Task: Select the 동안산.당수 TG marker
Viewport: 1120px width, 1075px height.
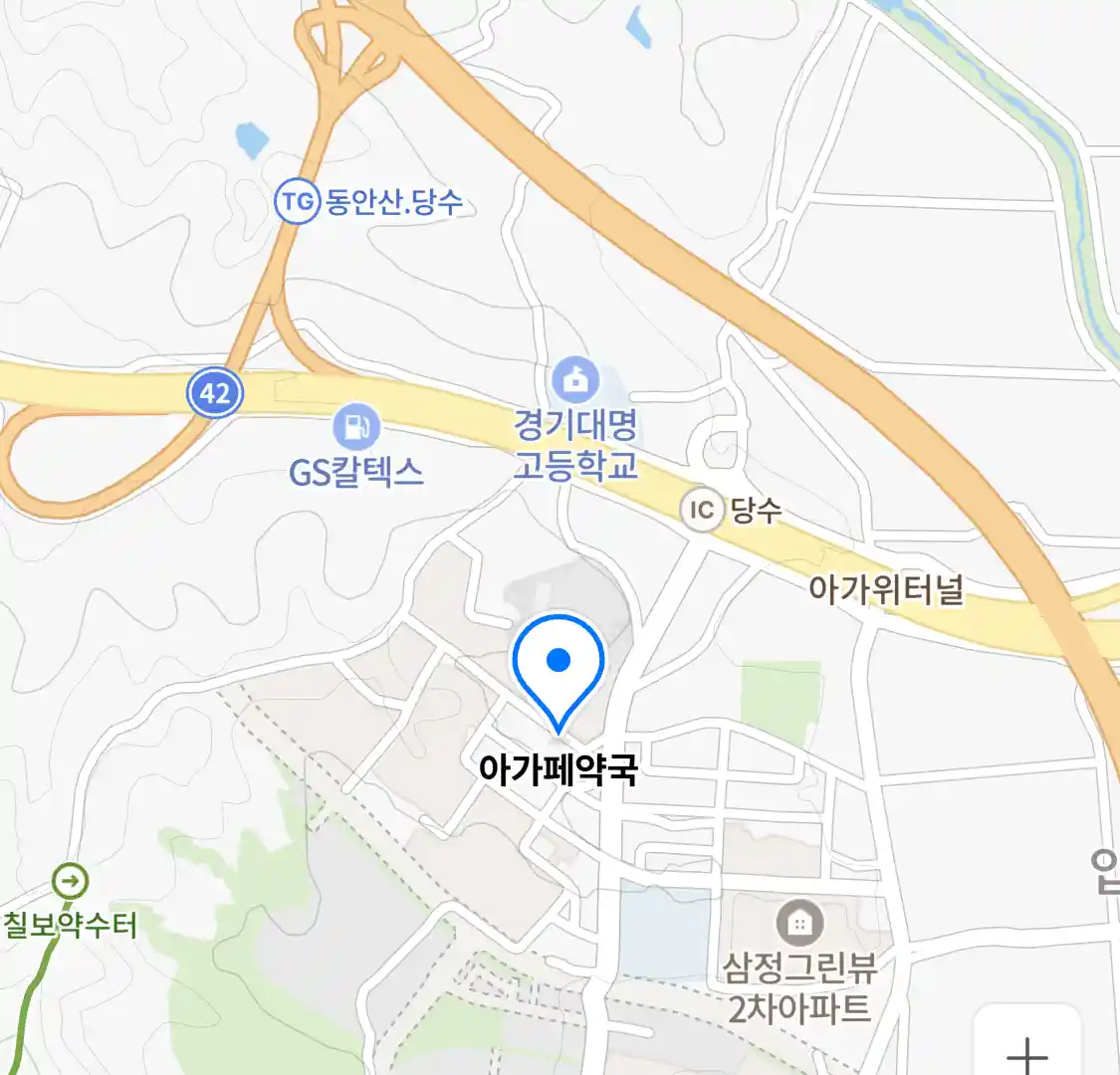Action: (297, 202)
